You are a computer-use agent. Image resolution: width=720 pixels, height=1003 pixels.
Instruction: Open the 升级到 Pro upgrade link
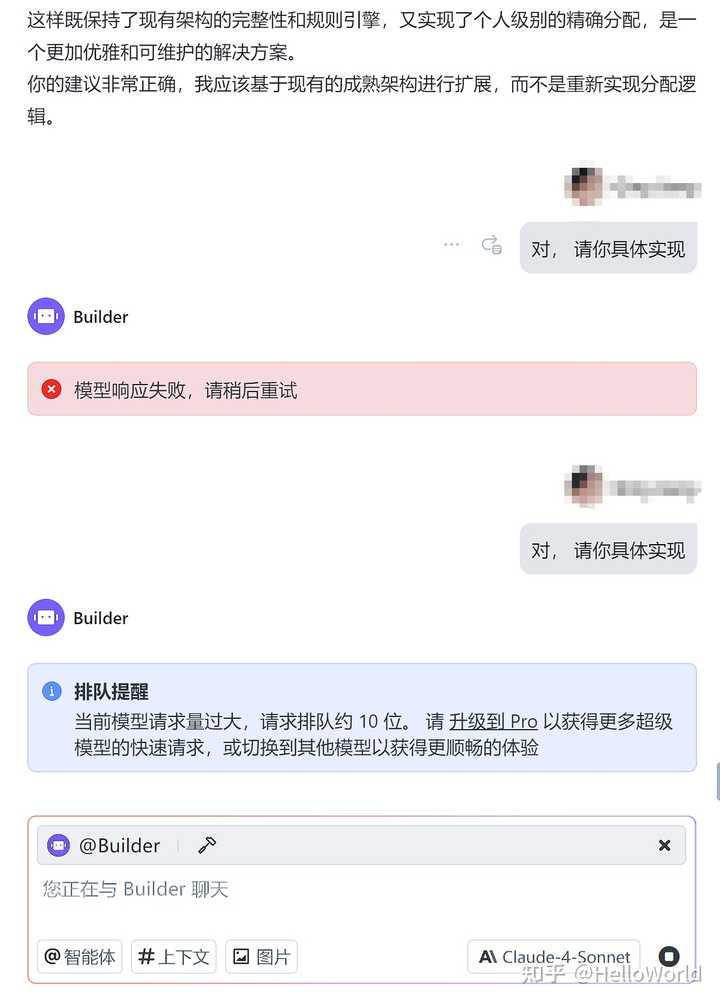(493, 721)
